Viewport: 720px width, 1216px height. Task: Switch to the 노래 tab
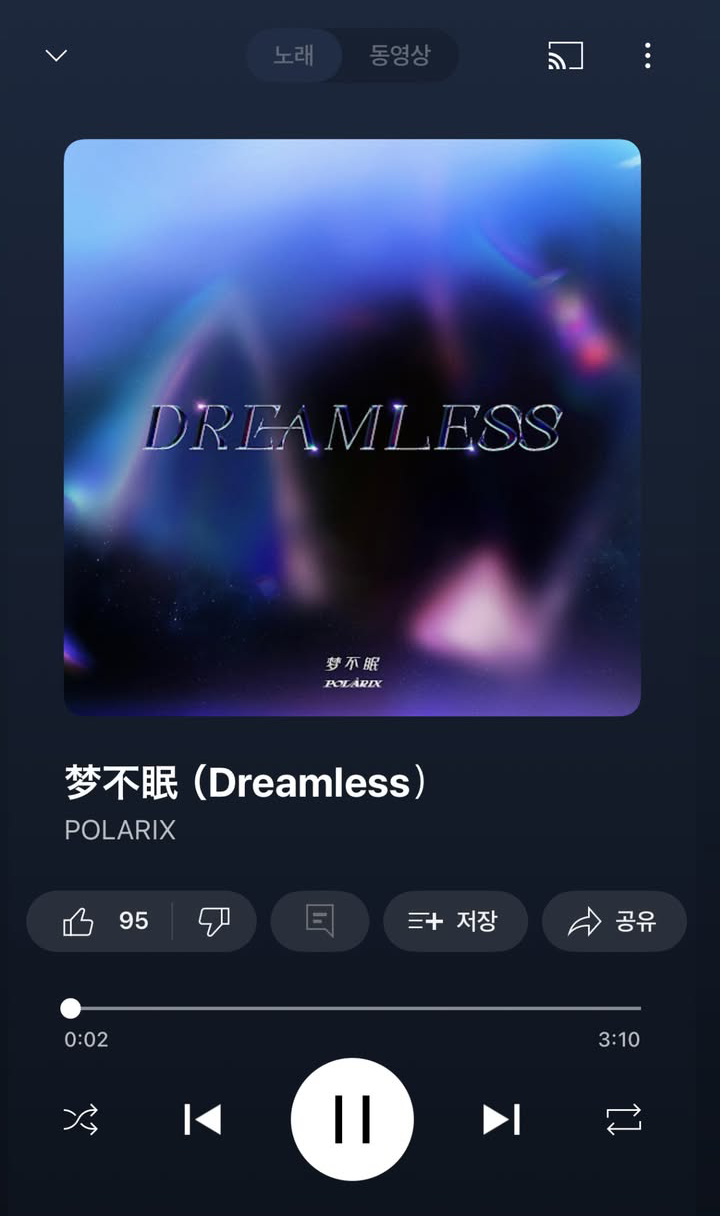(x=294, y=55)
